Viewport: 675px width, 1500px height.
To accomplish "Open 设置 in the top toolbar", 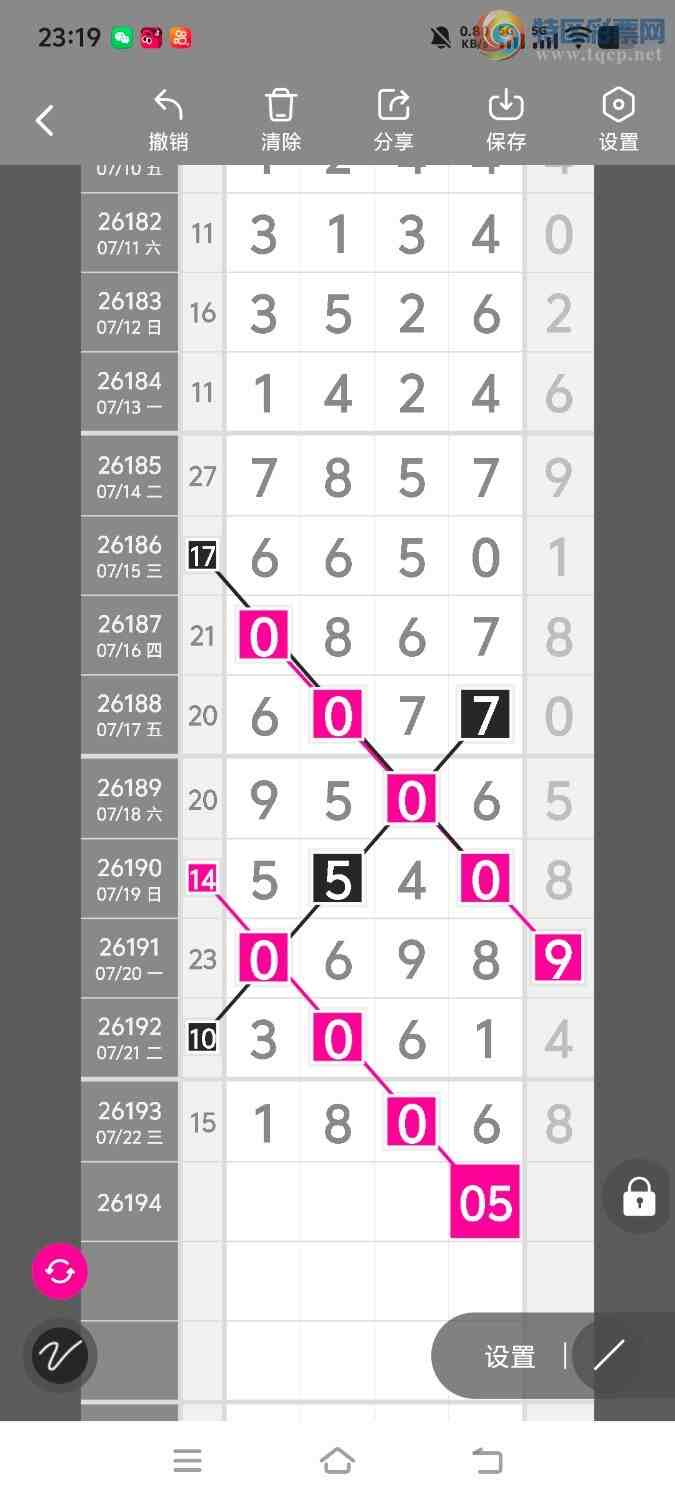I will coord(618,120).
